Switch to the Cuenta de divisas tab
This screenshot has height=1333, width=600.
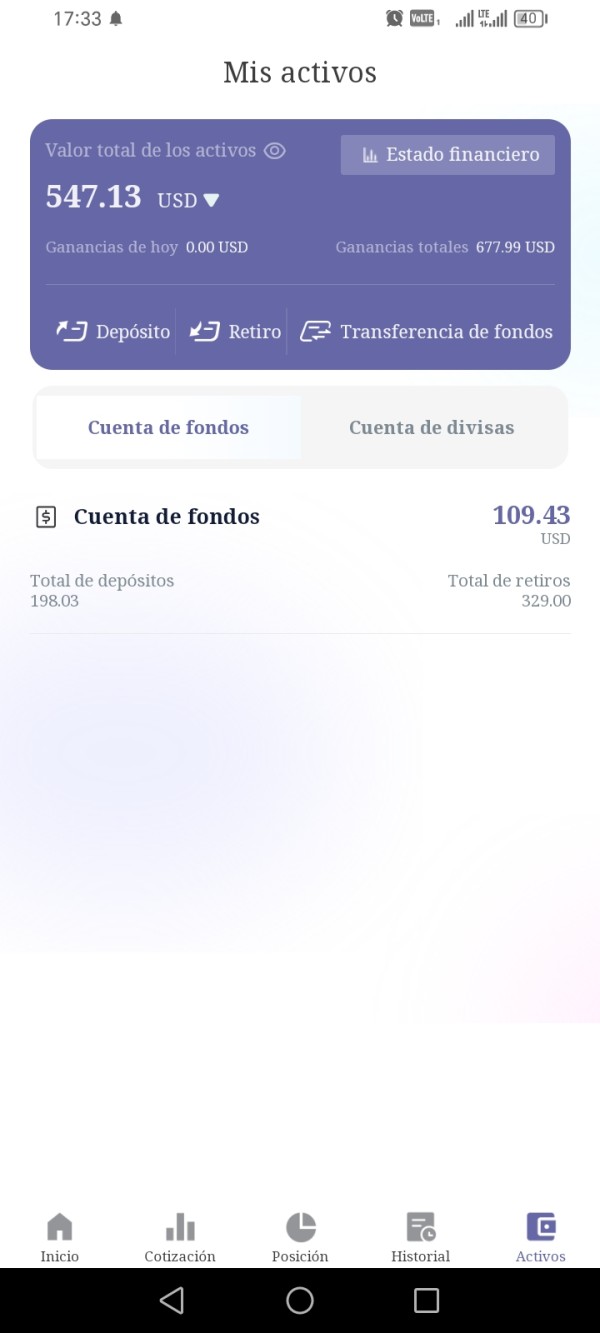[432, 427]
